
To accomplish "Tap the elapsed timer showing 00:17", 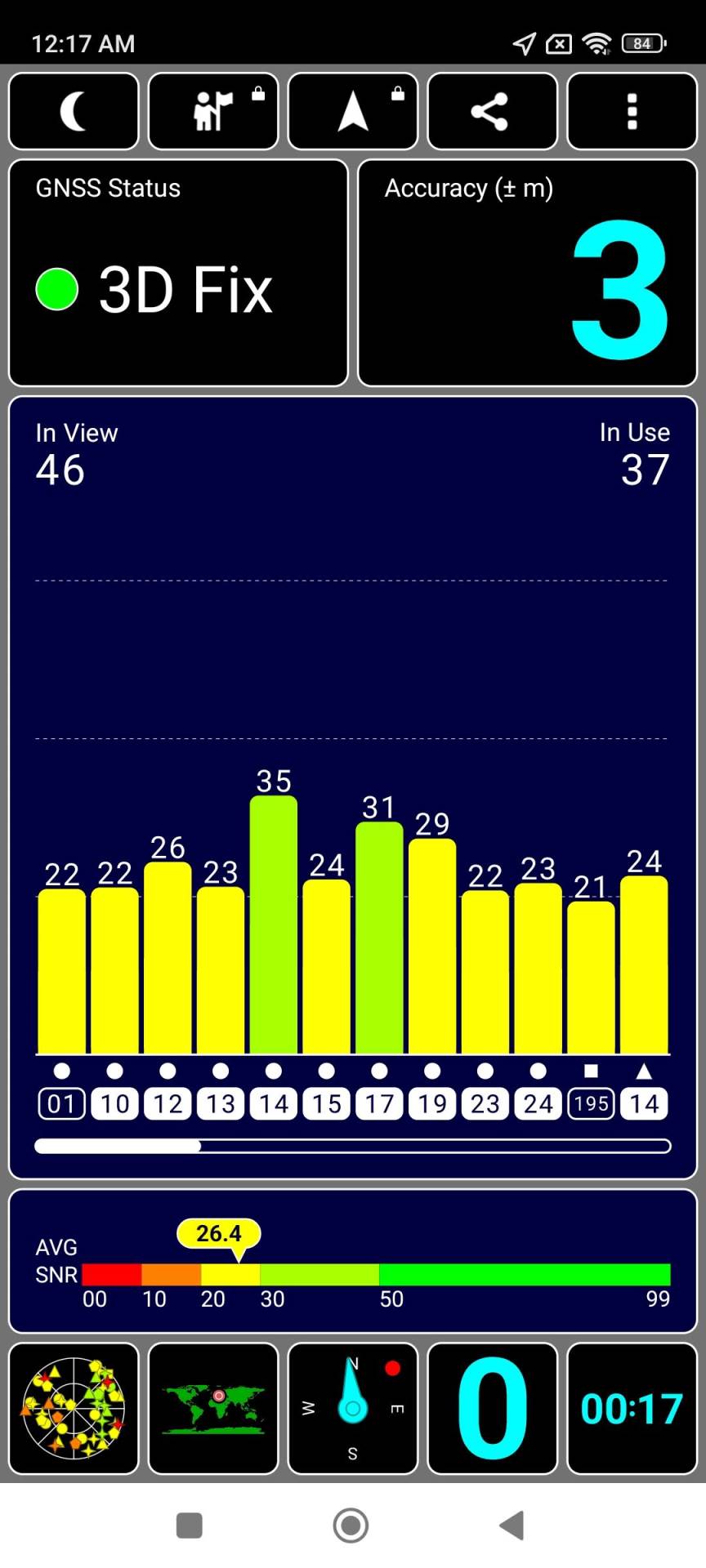I will click(632, 1409).
